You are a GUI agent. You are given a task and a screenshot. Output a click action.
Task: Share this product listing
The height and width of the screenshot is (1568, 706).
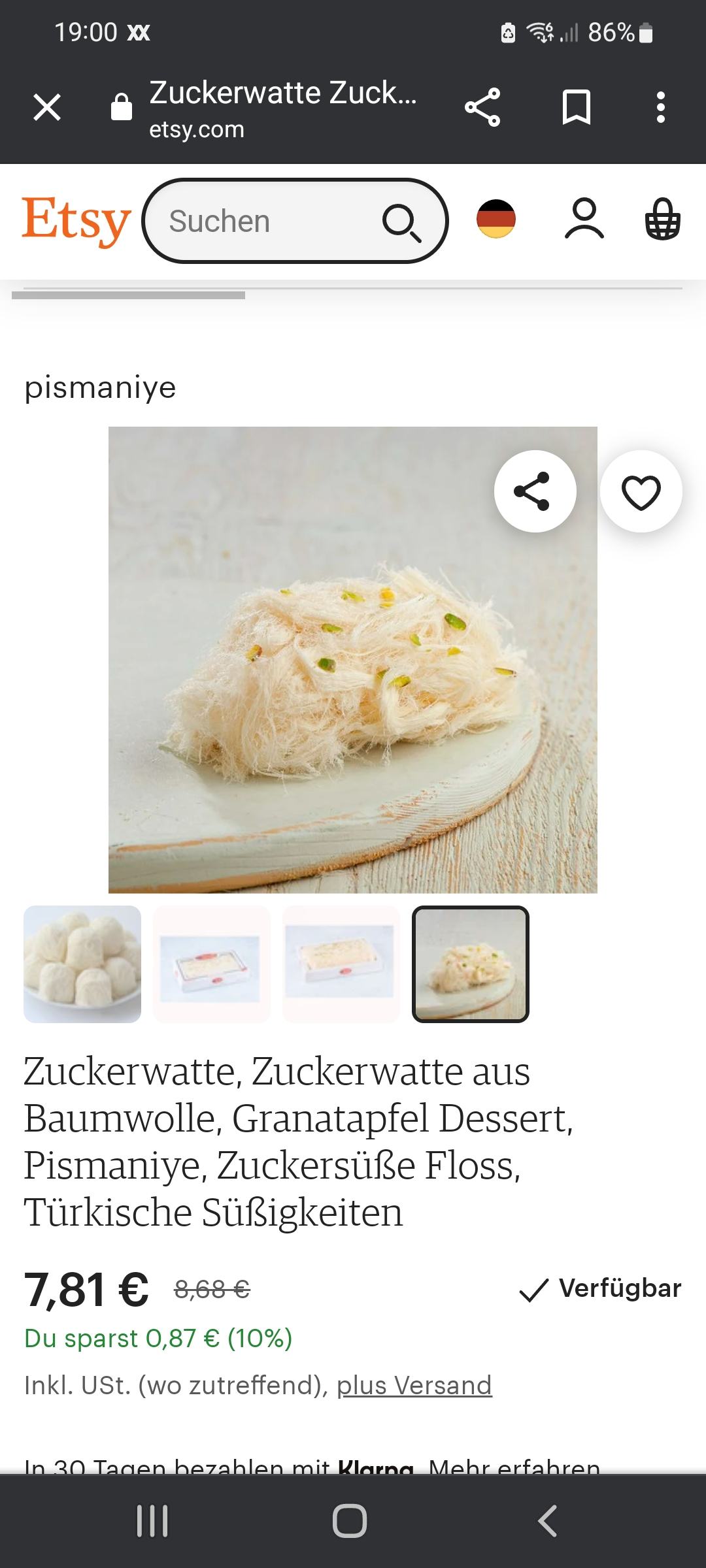tap(535, 491)
